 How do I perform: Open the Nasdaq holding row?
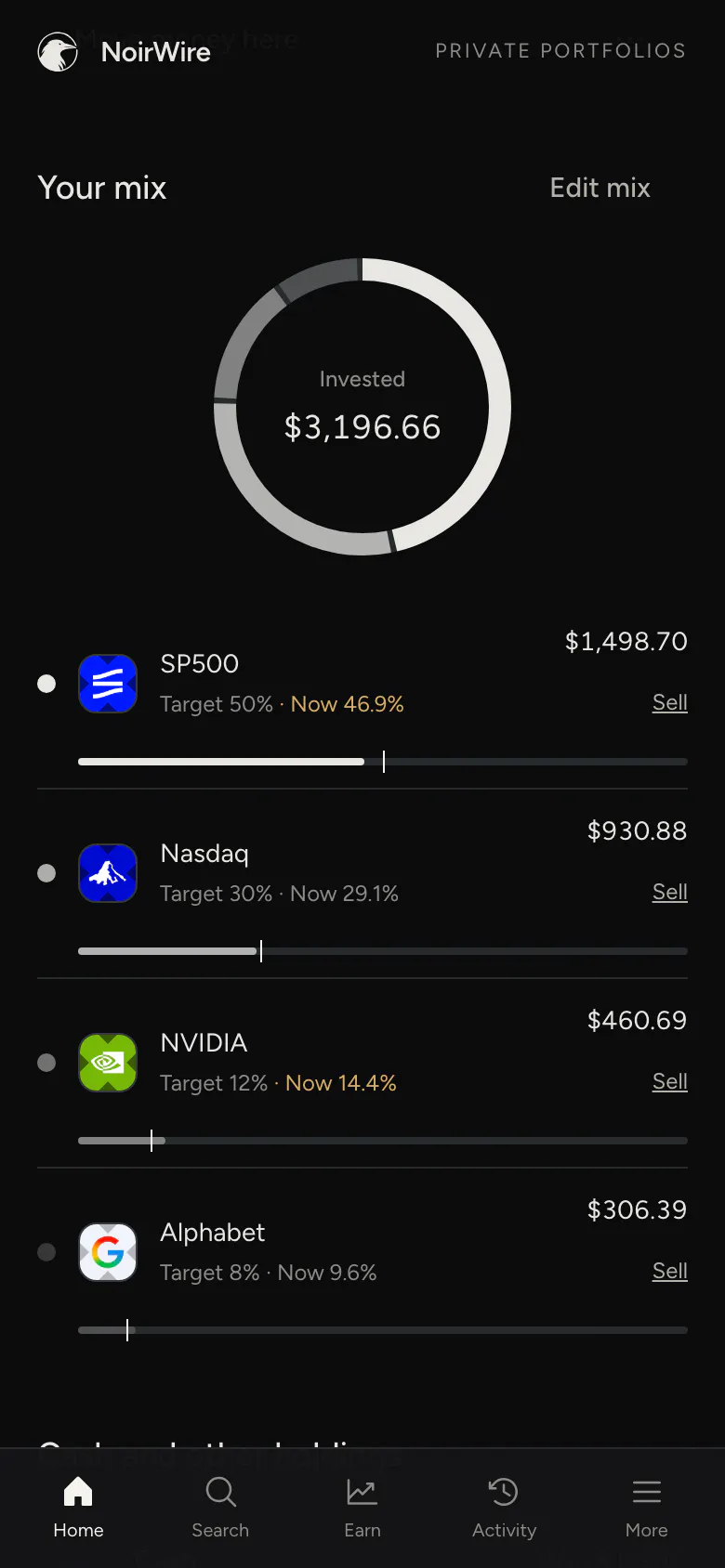362,884
